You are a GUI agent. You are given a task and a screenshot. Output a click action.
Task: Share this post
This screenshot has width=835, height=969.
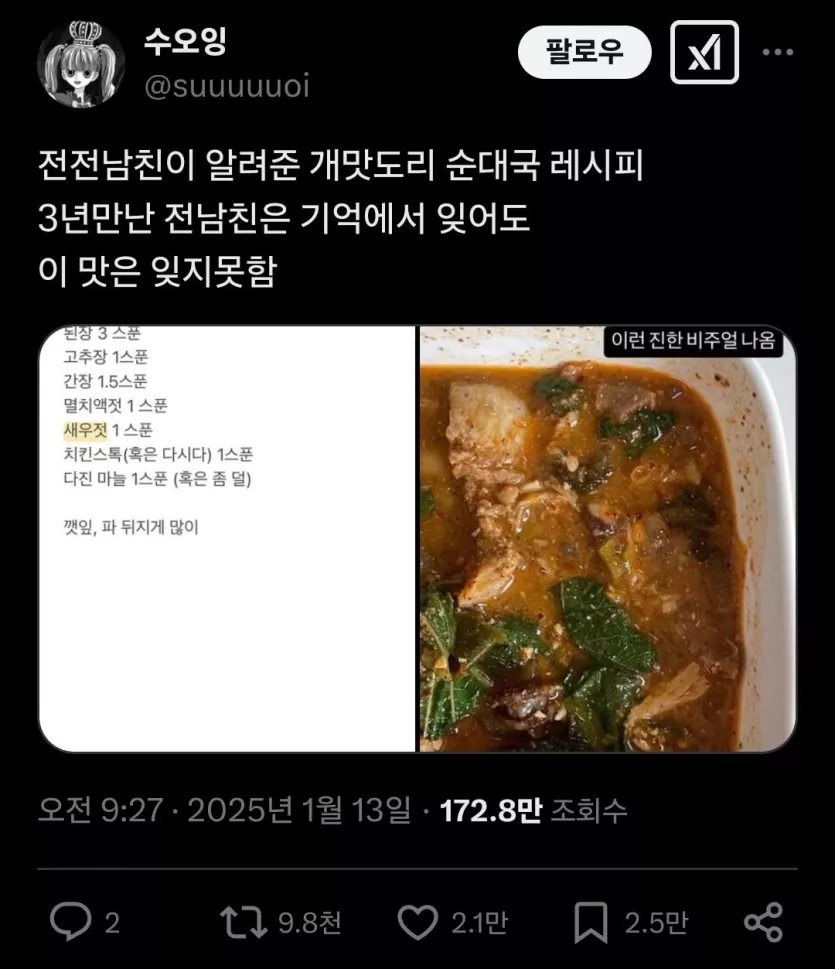(764, 921)
